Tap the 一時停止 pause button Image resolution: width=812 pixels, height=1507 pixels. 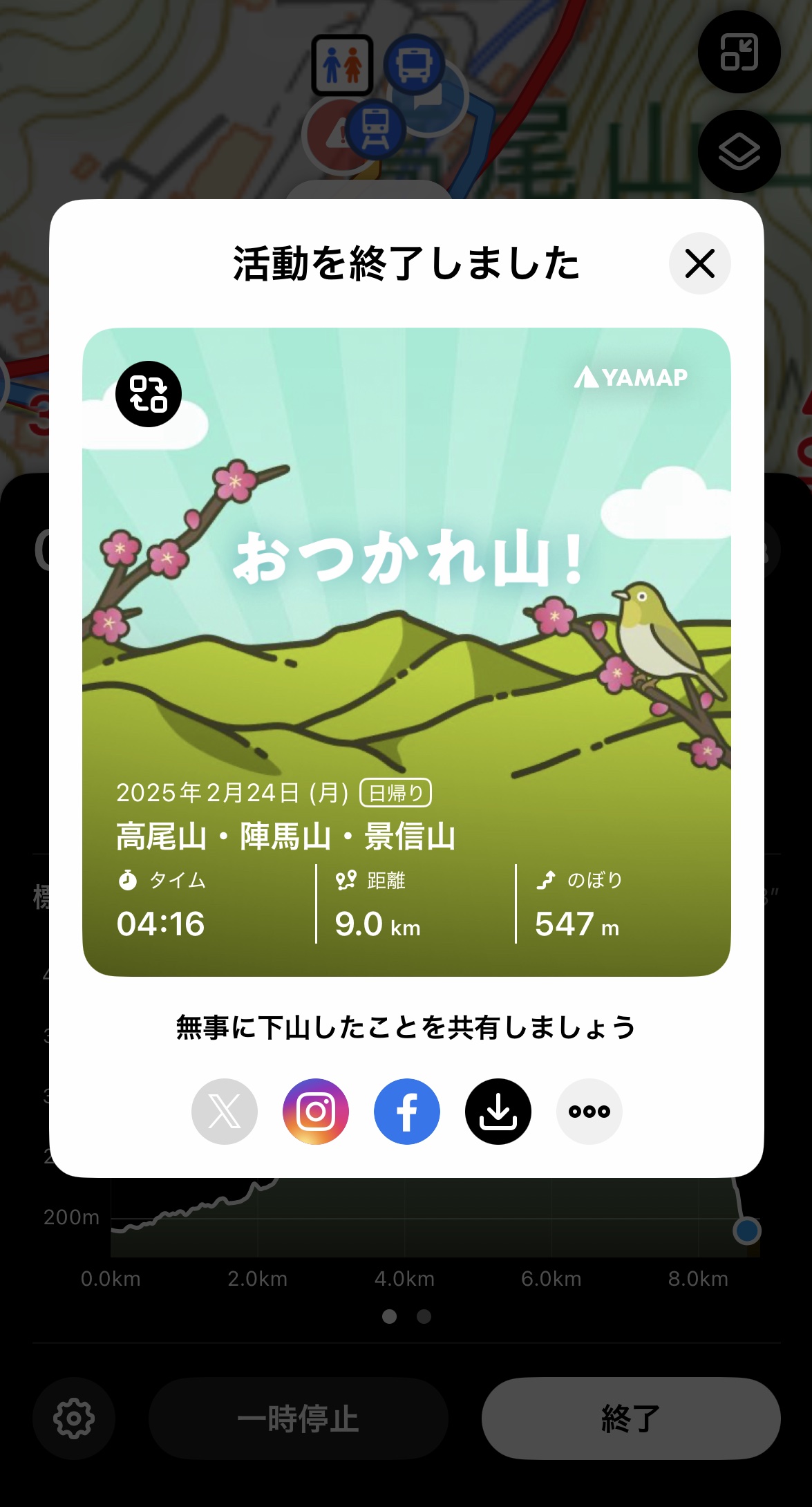coord(299,1419)
